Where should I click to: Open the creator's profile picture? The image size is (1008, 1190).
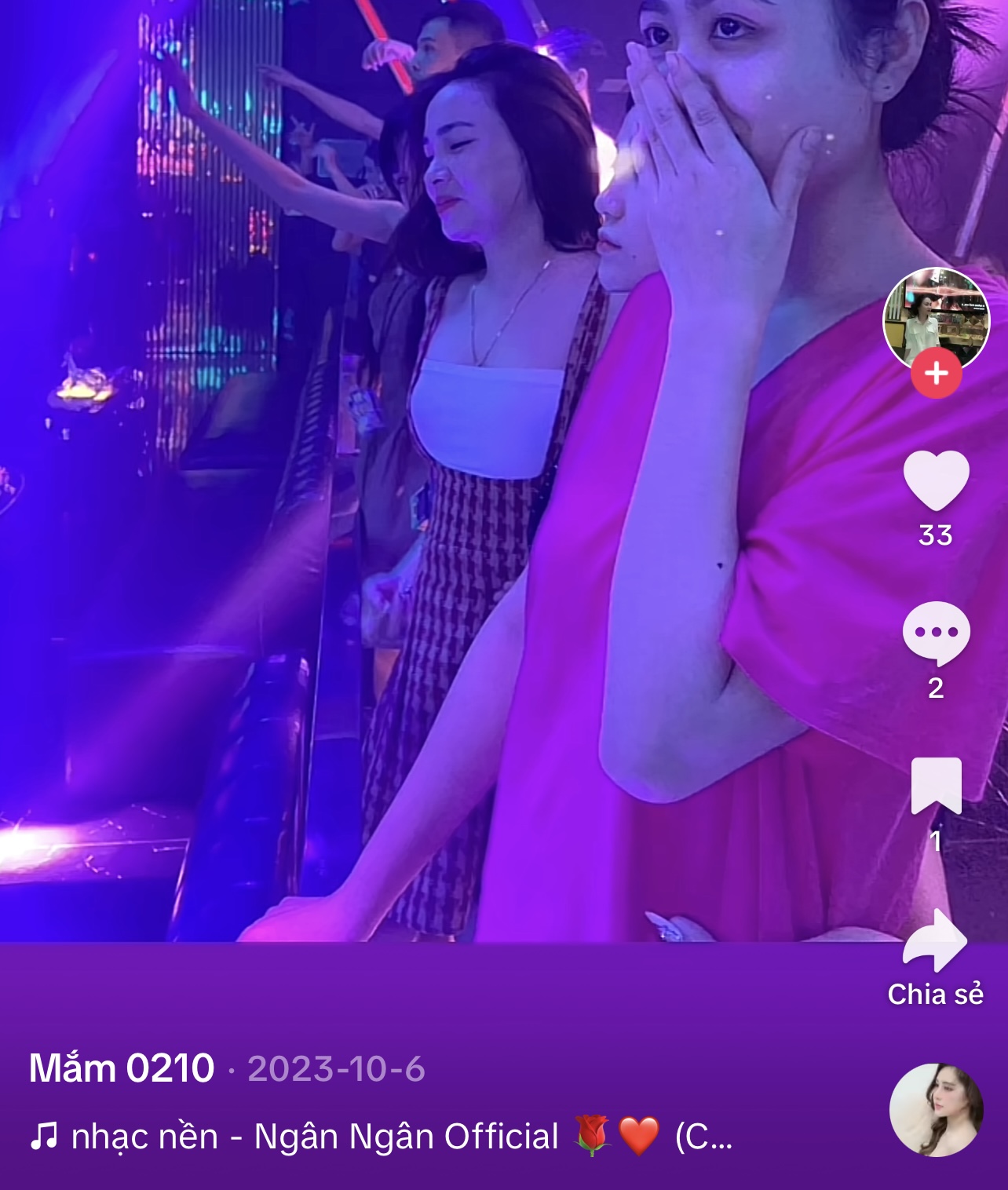pyautogui.click(x=936, y=317)
